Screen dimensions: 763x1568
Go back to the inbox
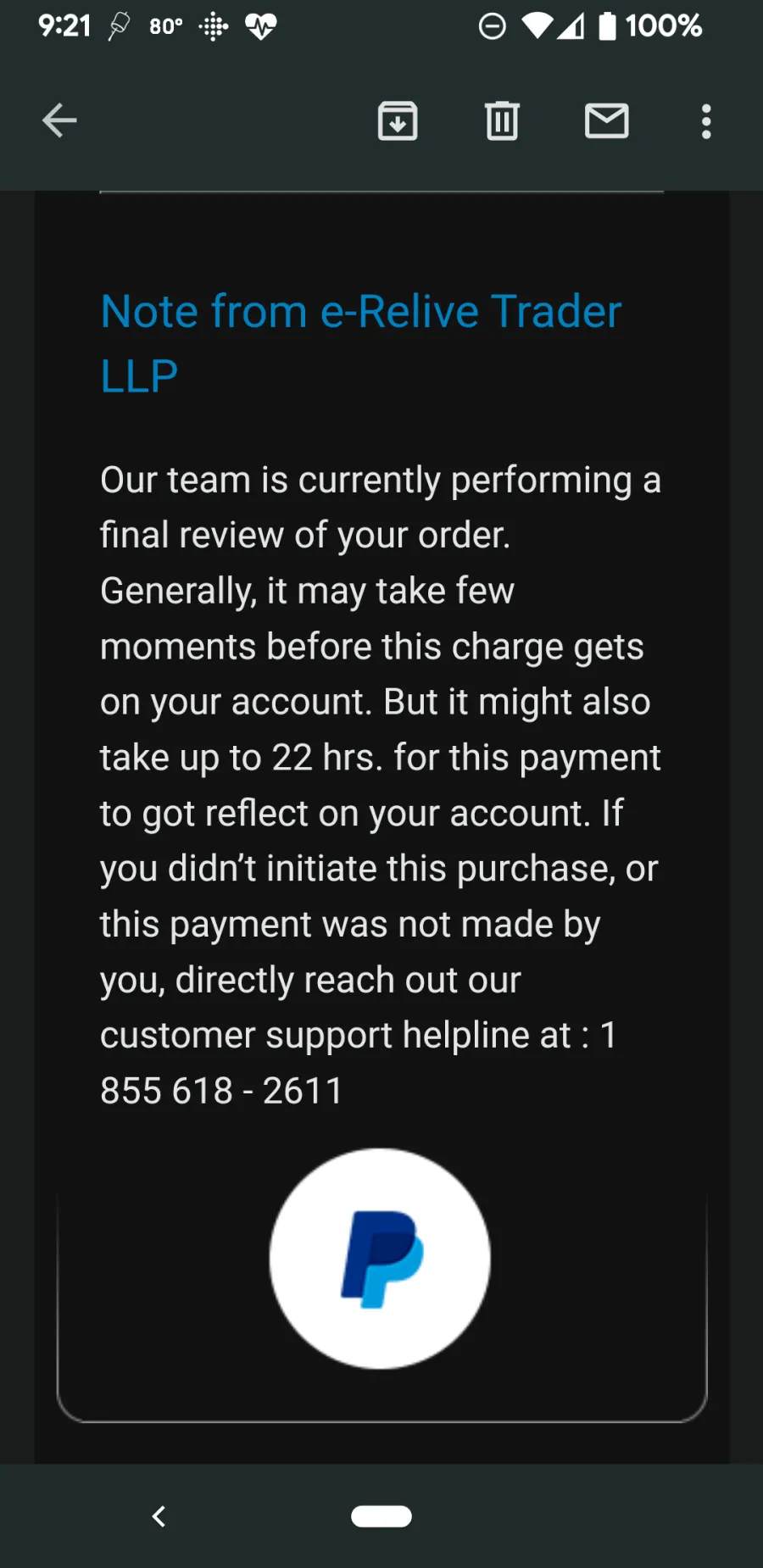point(59,120)
